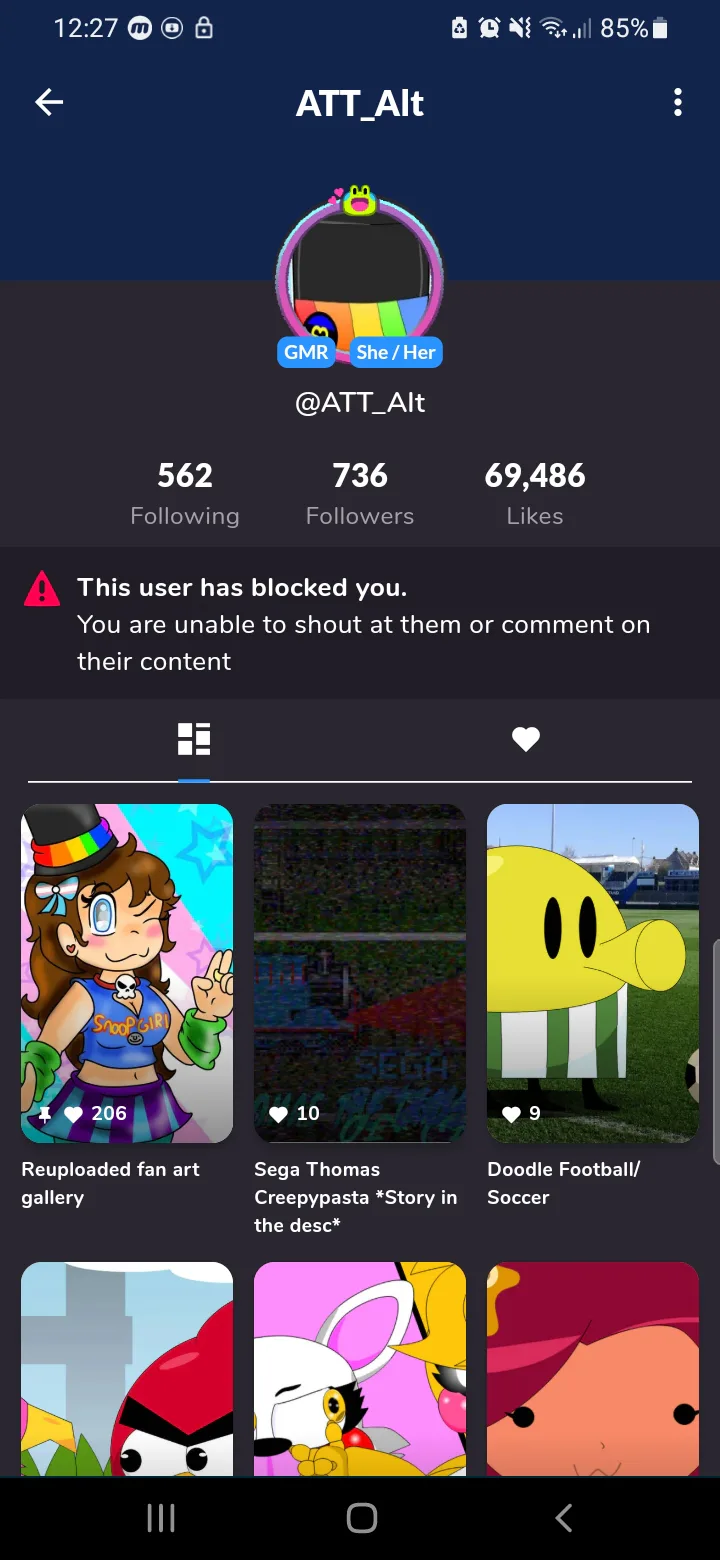This screenshot has width=720, height=1560.
Task: Open the three-dot overflow menu
Action: coord(678,102)
